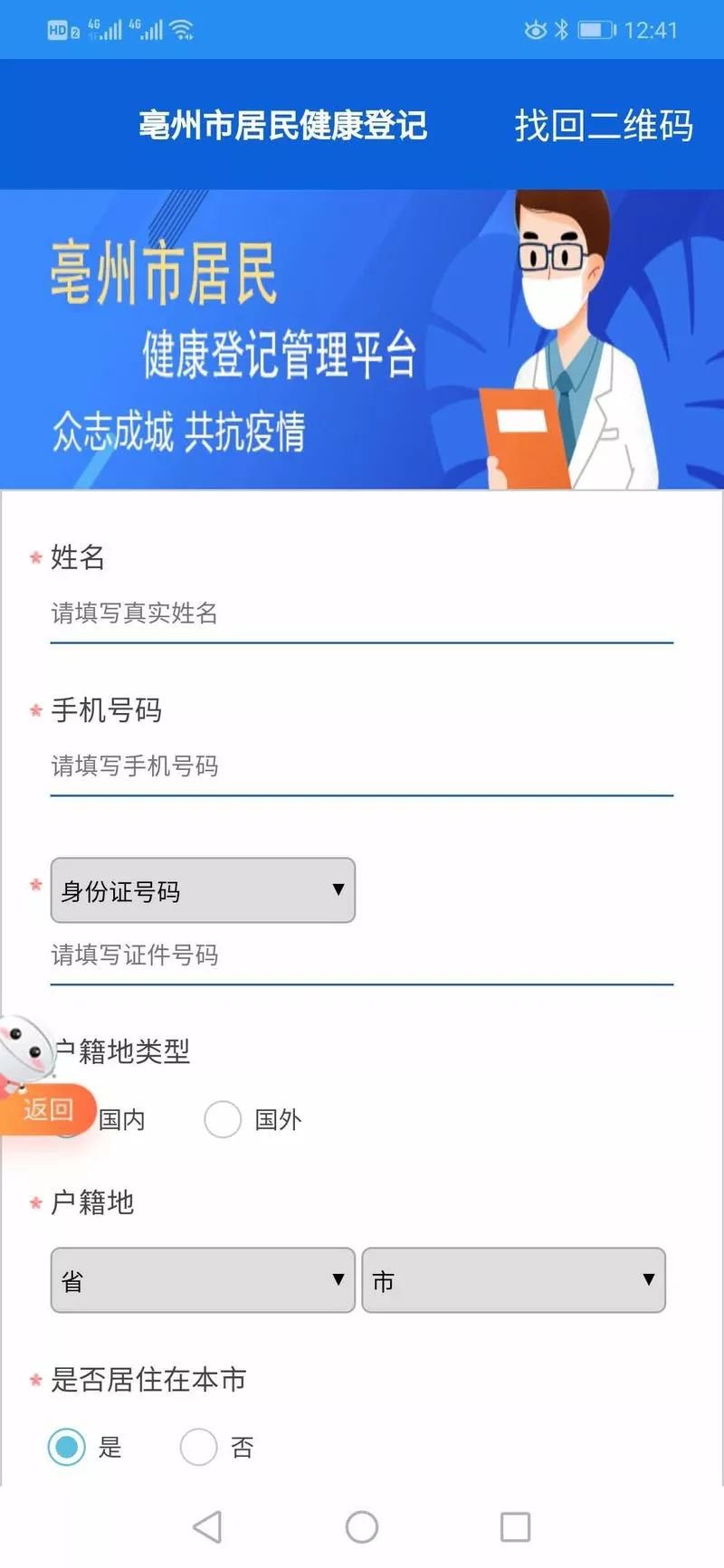This screenshot has height=1568, width=724.
Task: Tap the floating 返回 button
Action: pos(47,1108)
